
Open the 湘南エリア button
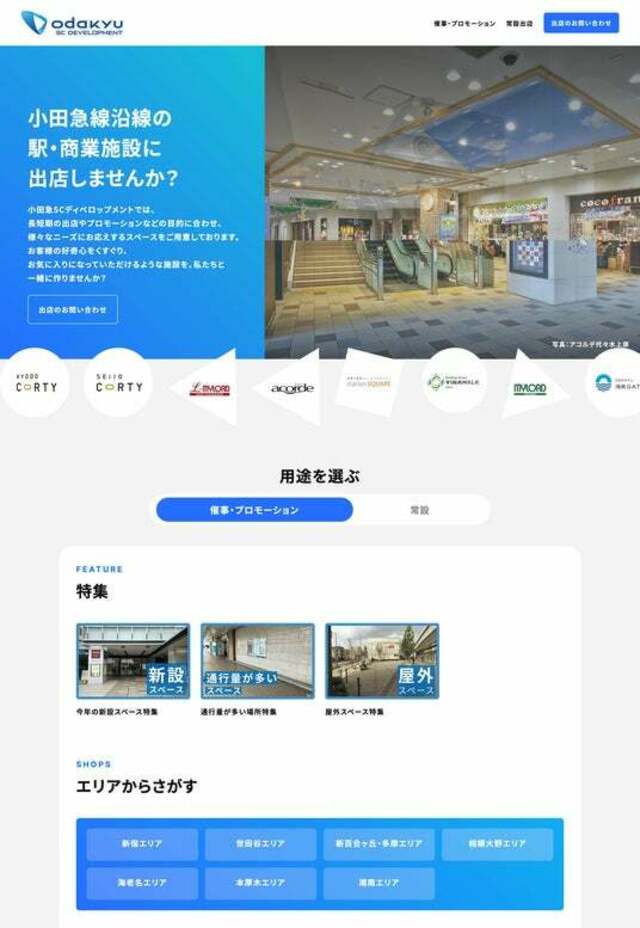(379, 883)
